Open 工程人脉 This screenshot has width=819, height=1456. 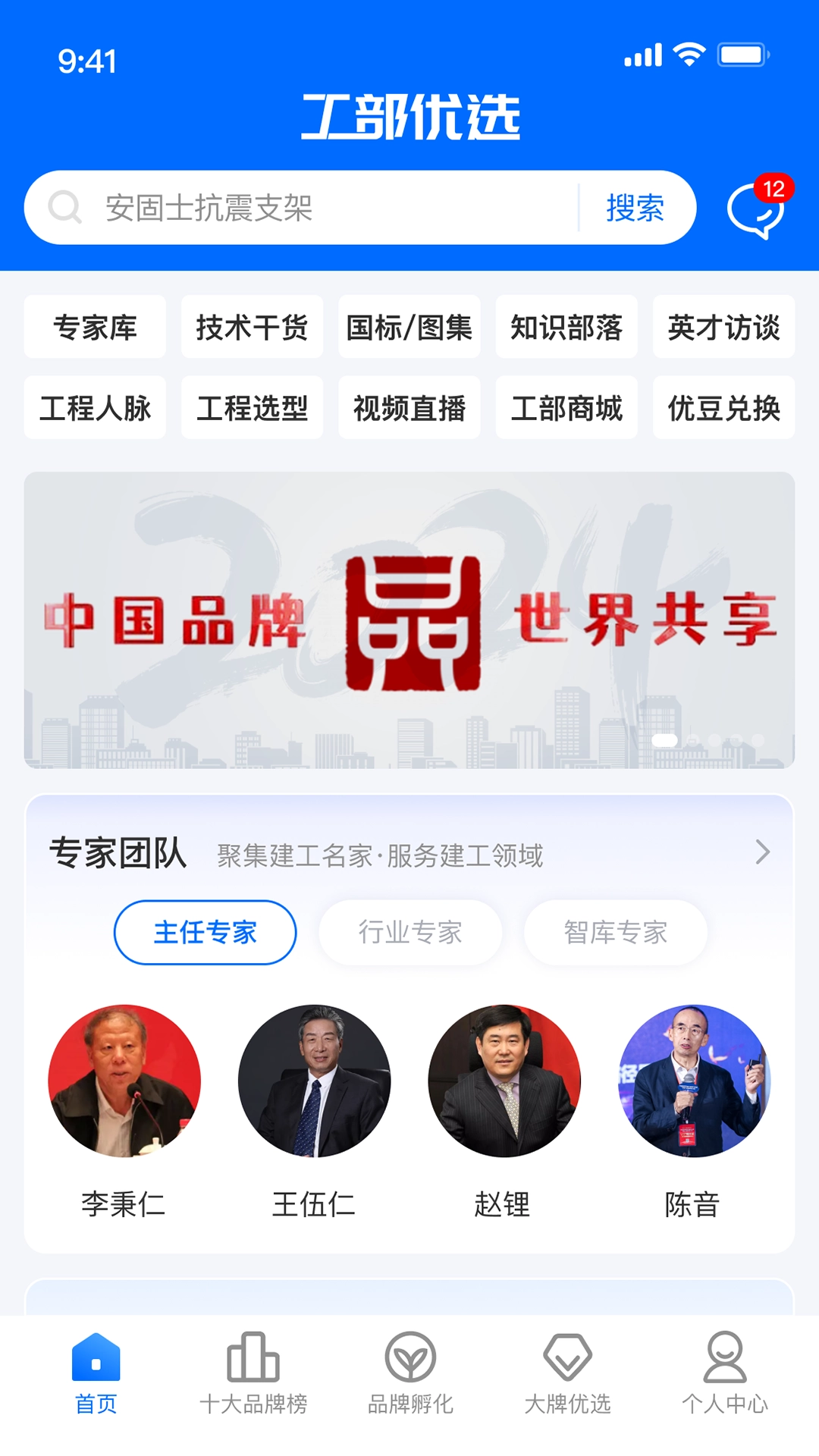click(95, 408)
